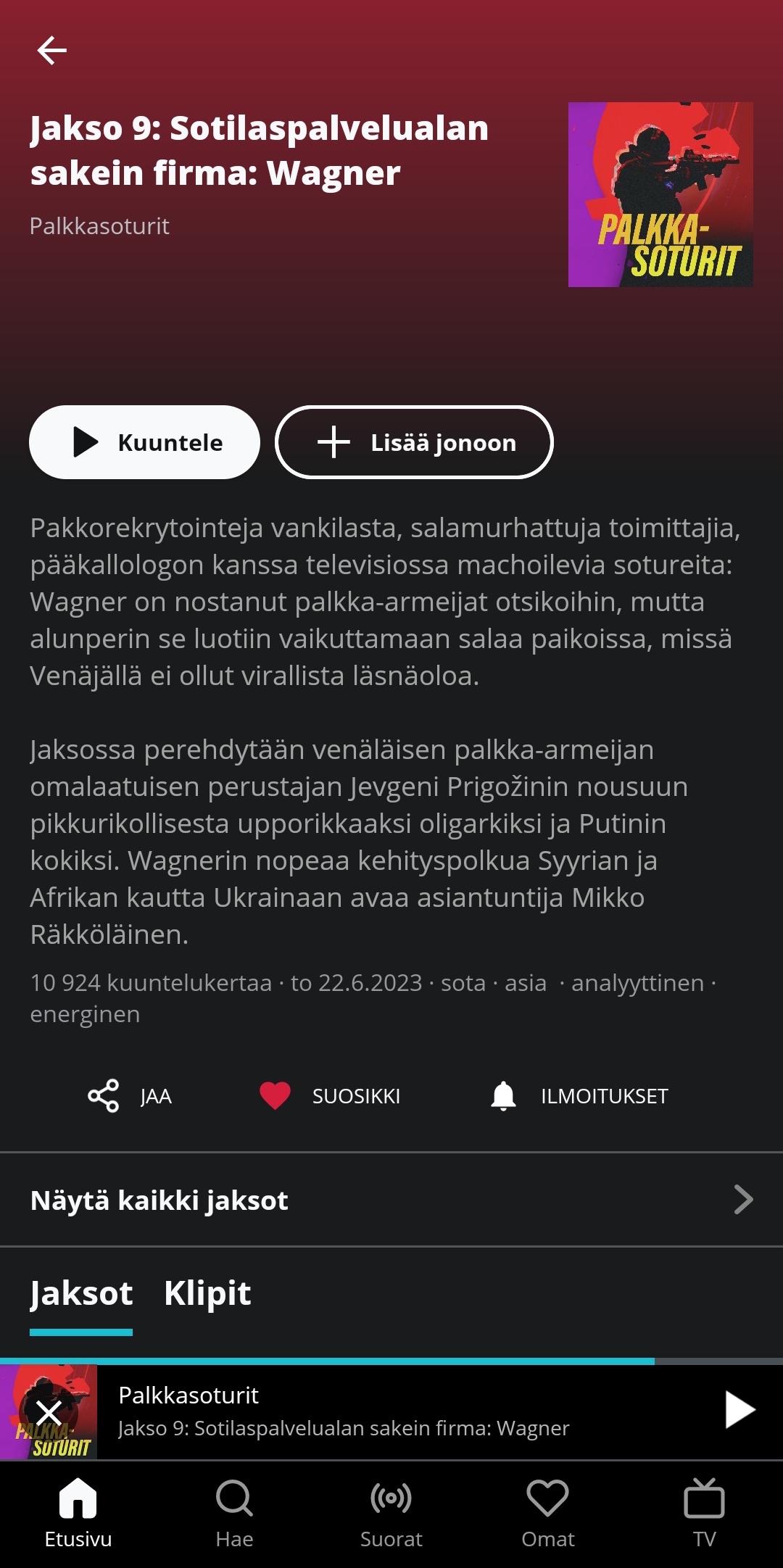
Task: Go to the TV tab
Action: pyautogui.click(x=704, y=1513)
